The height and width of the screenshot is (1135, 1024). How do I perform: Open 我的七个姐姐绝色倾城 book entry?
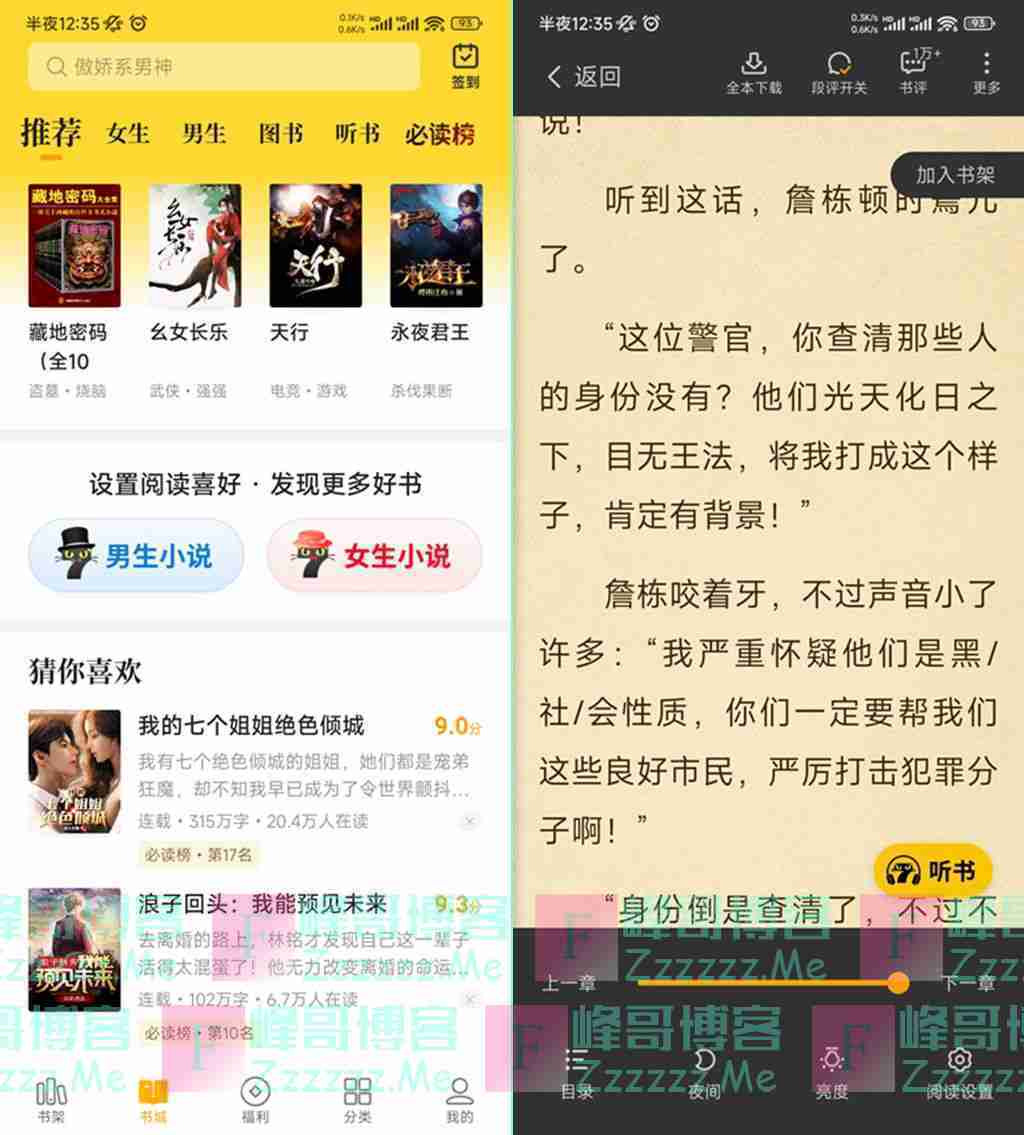(251, 725)
